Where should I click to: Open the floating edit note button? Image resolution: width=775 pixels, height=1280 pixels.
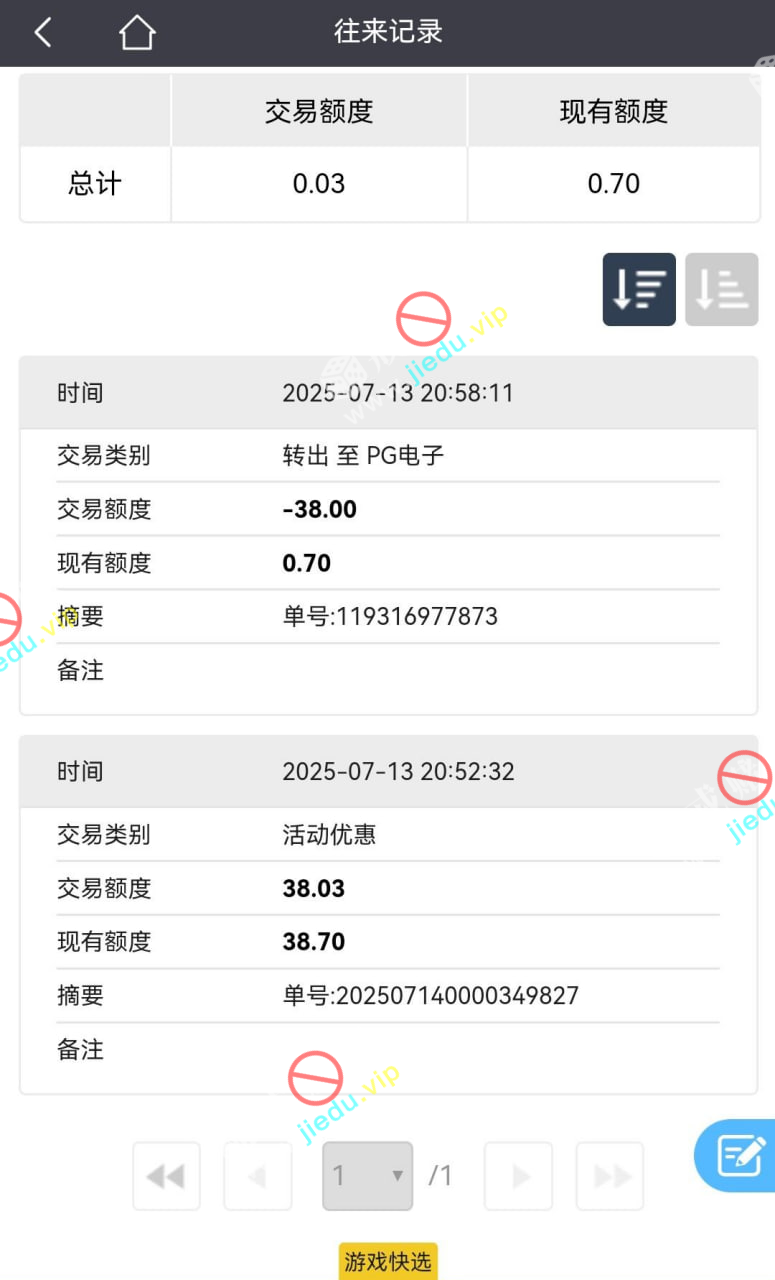click(x=741, y=1156)
